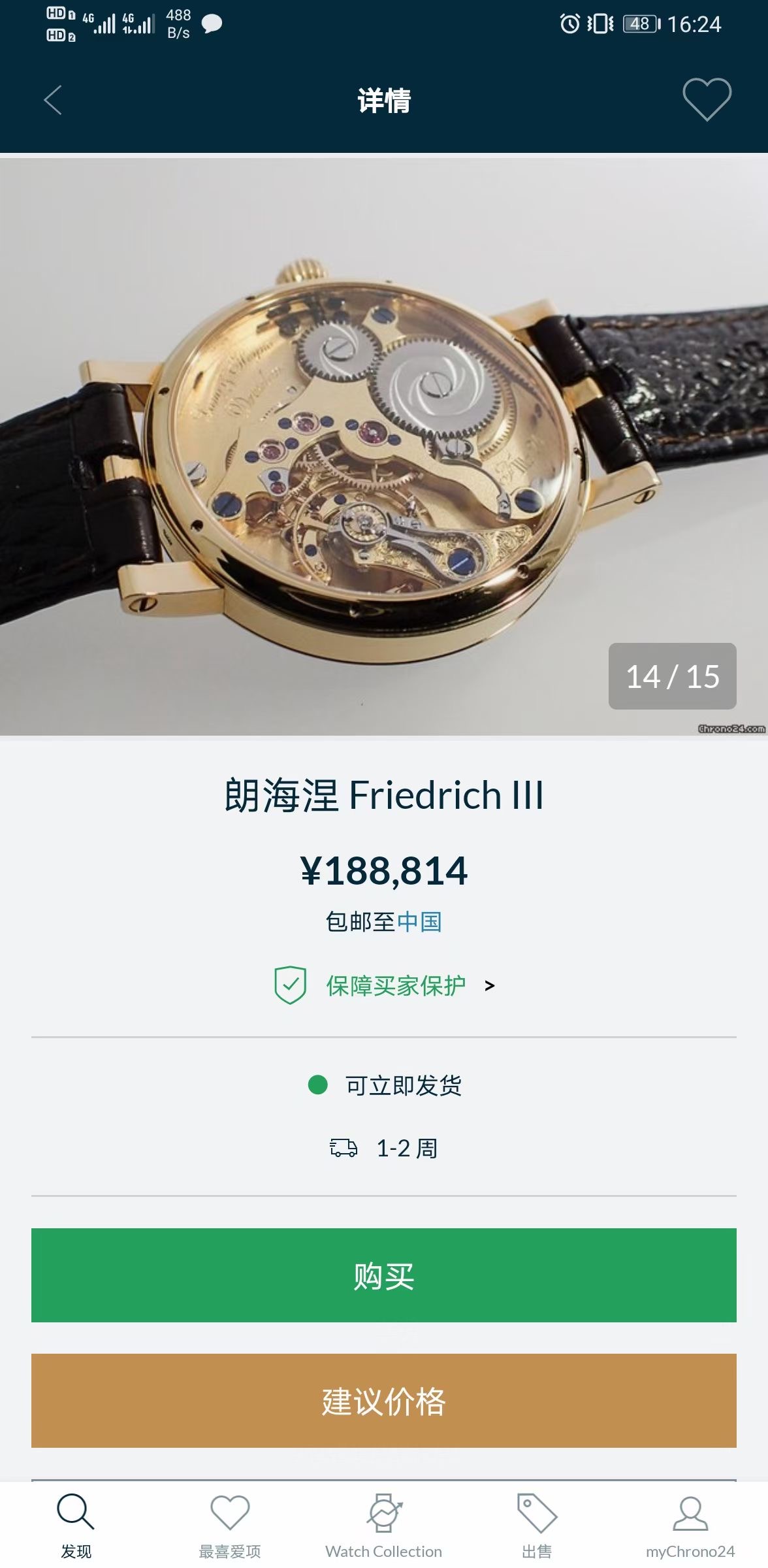The width and height of the screenshot is (768, 1568).
Task: Open the watch photo in full view
Action: click(384, 444)
